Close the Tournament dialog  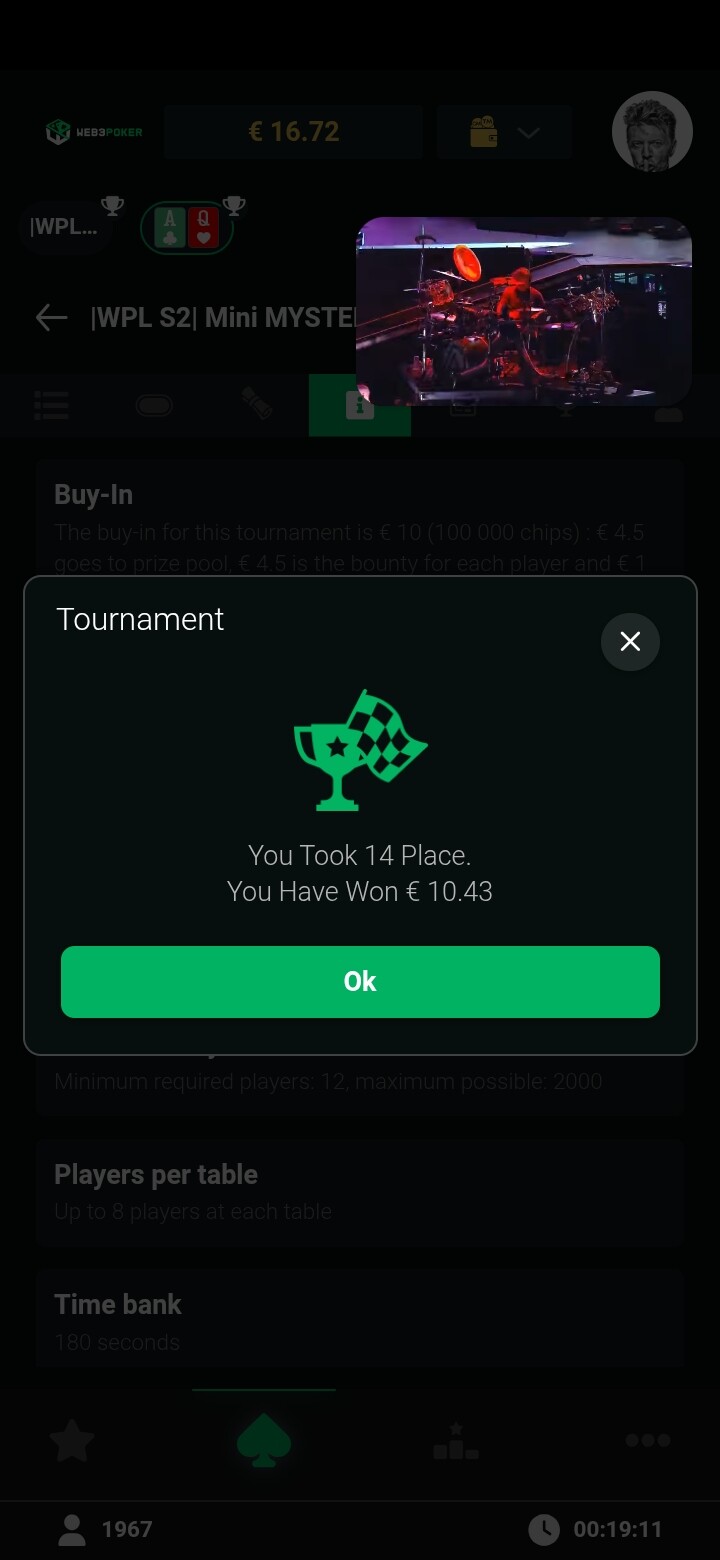tap(630, 641)
